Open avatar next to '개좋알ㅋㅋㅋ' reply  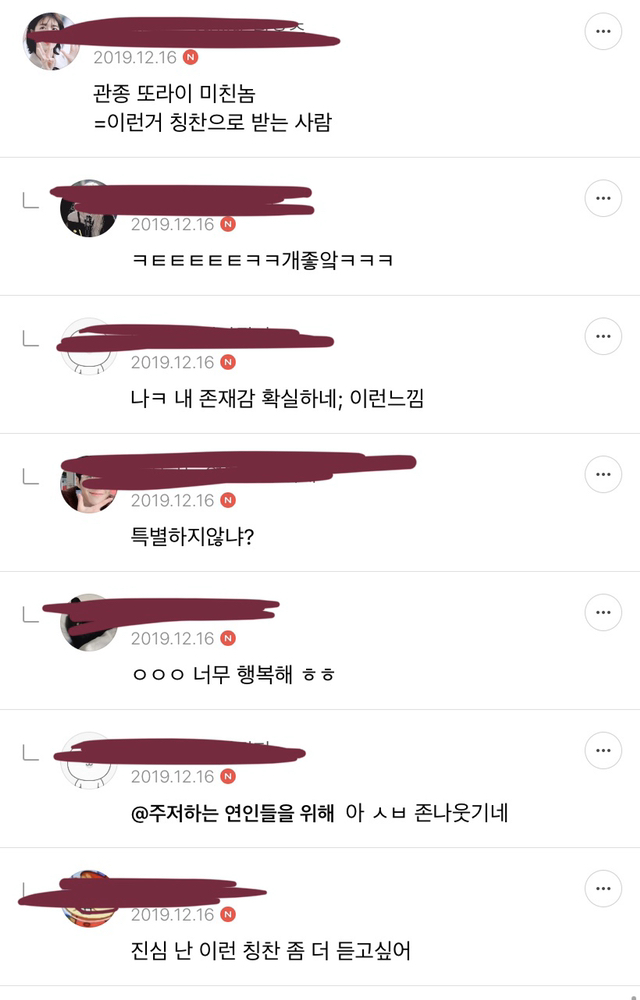point(88,209)
